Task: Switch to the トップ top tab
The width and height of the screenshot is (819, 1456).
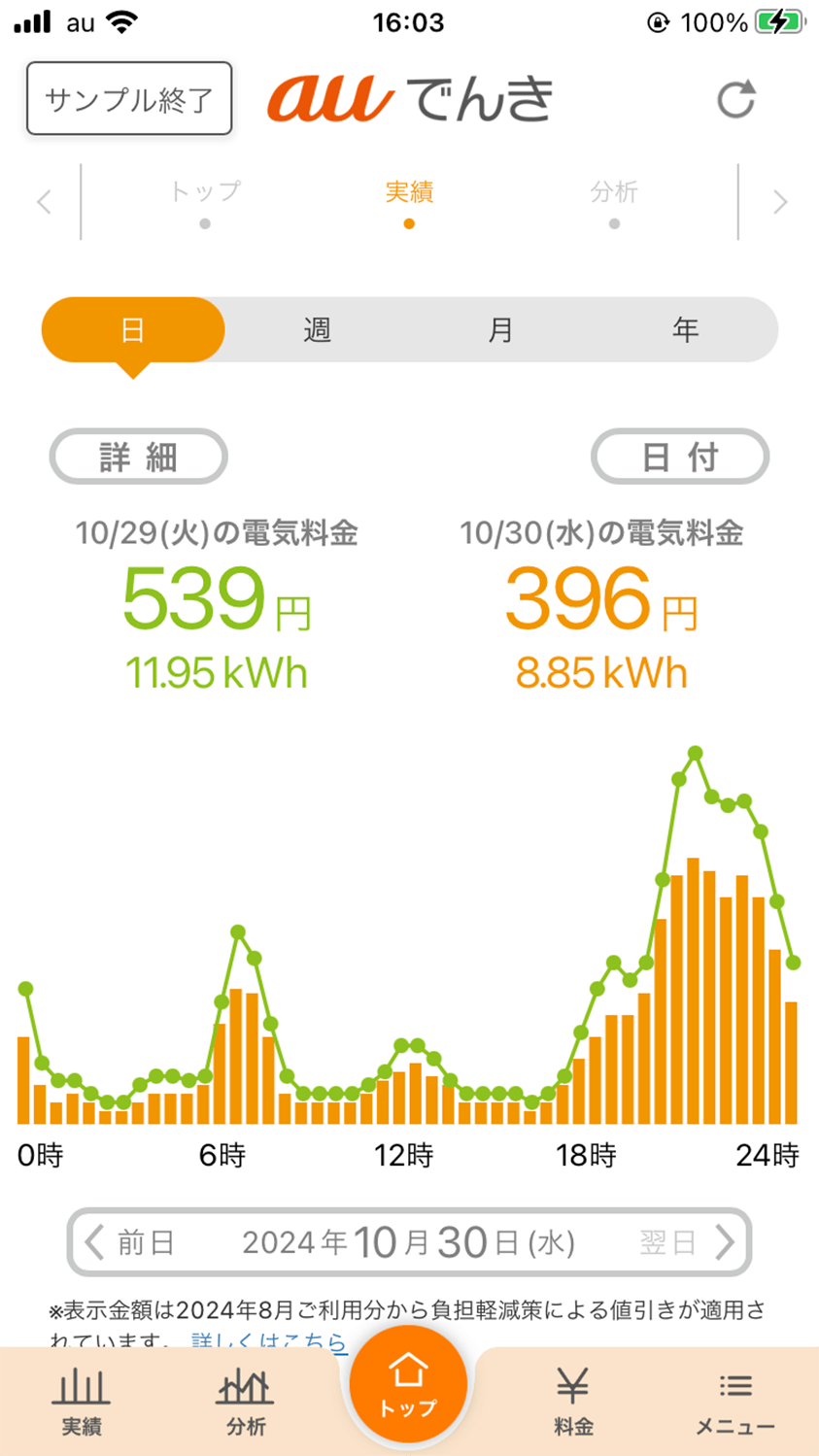Action: click(x=204, y=201)
